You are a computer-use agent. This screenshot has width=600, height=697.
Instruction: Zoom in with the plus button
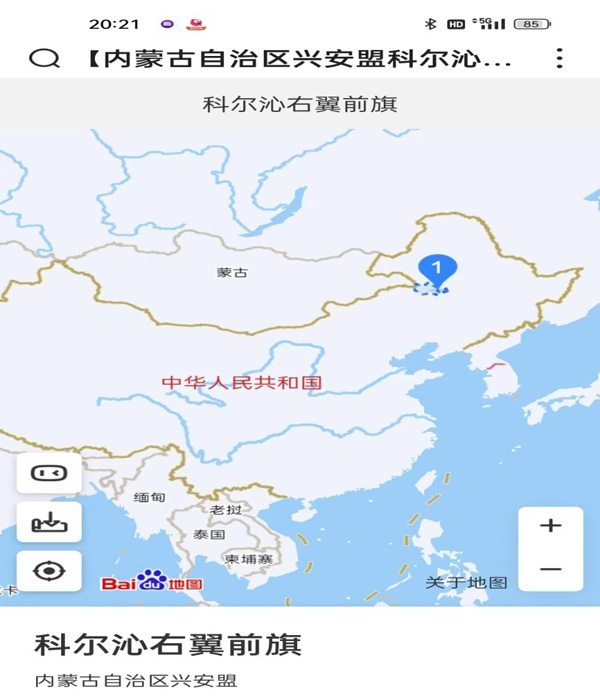[x=550, y=526]
